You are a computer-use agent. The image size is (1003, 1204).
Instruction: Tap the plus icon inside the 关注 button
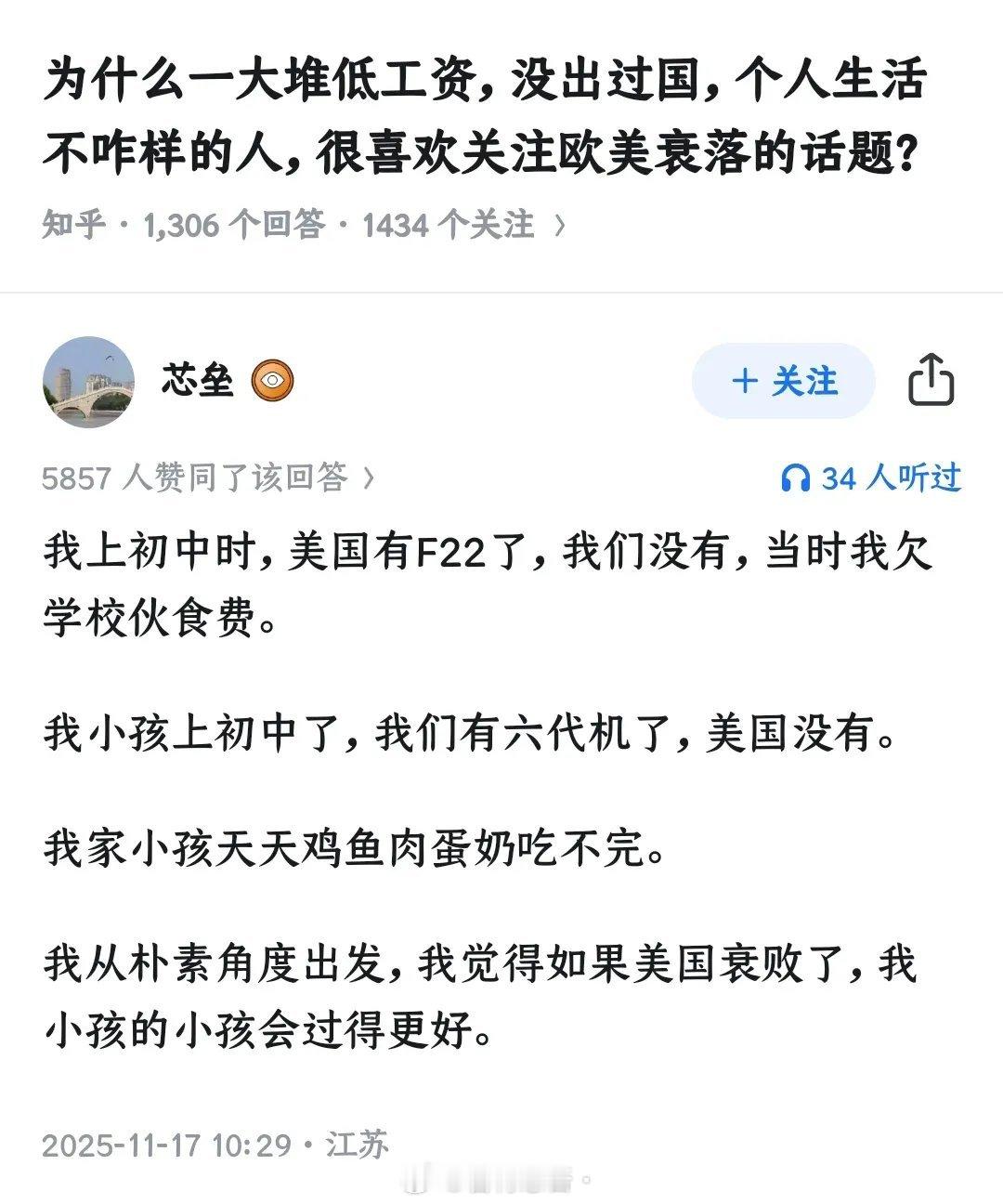click(x=743, y=383)
